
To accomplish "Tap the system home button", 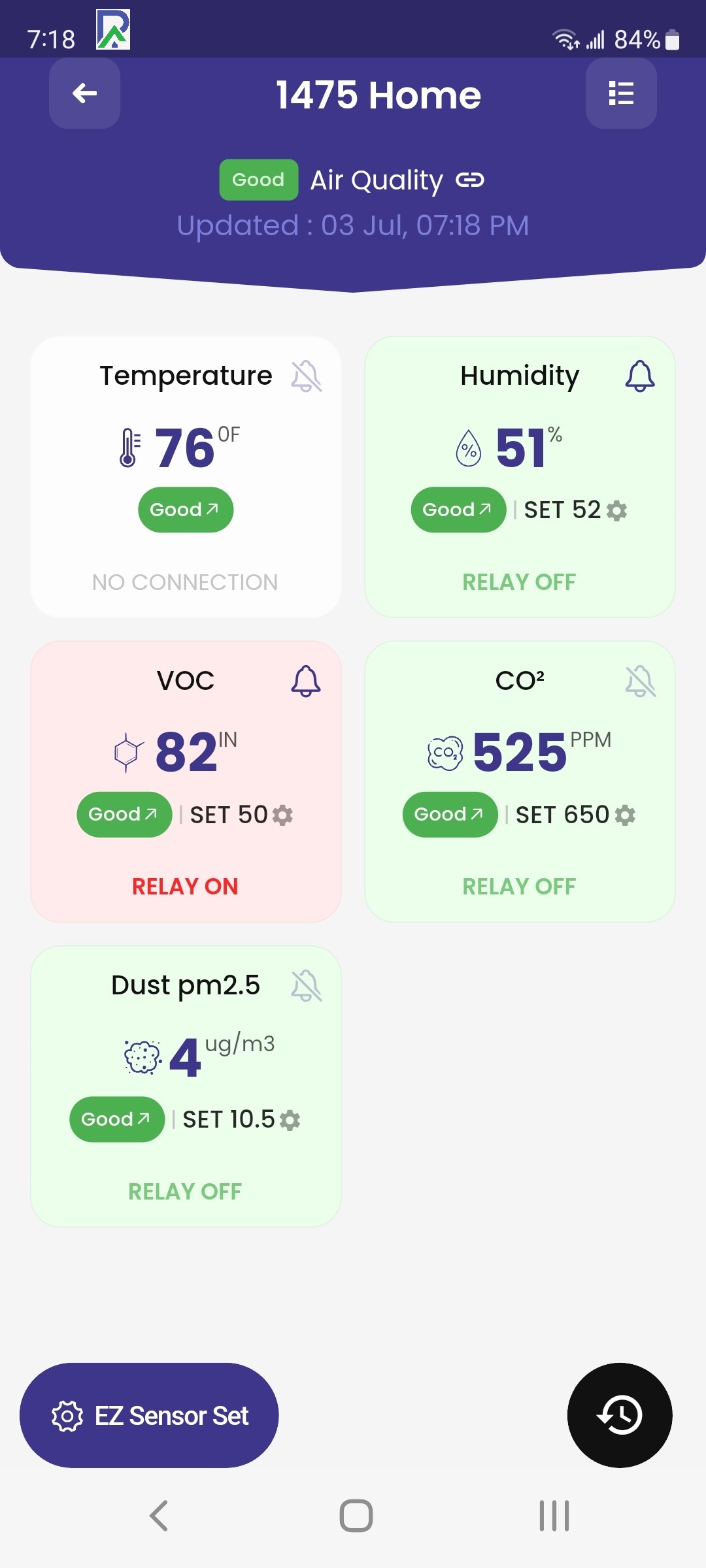I will [x=356, y=1516].
